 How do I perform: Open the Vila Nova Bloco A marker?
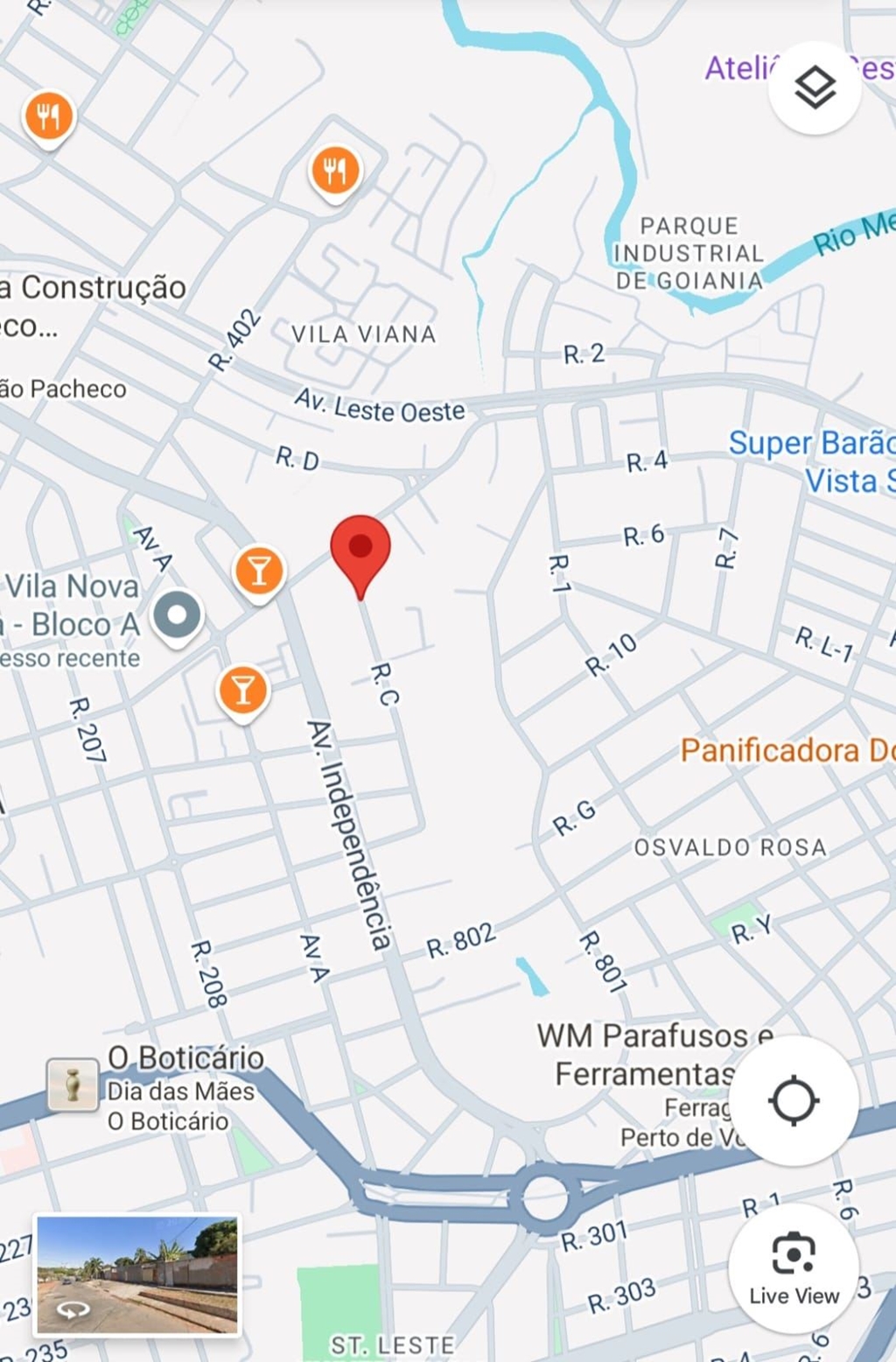(x=178, y=614)
